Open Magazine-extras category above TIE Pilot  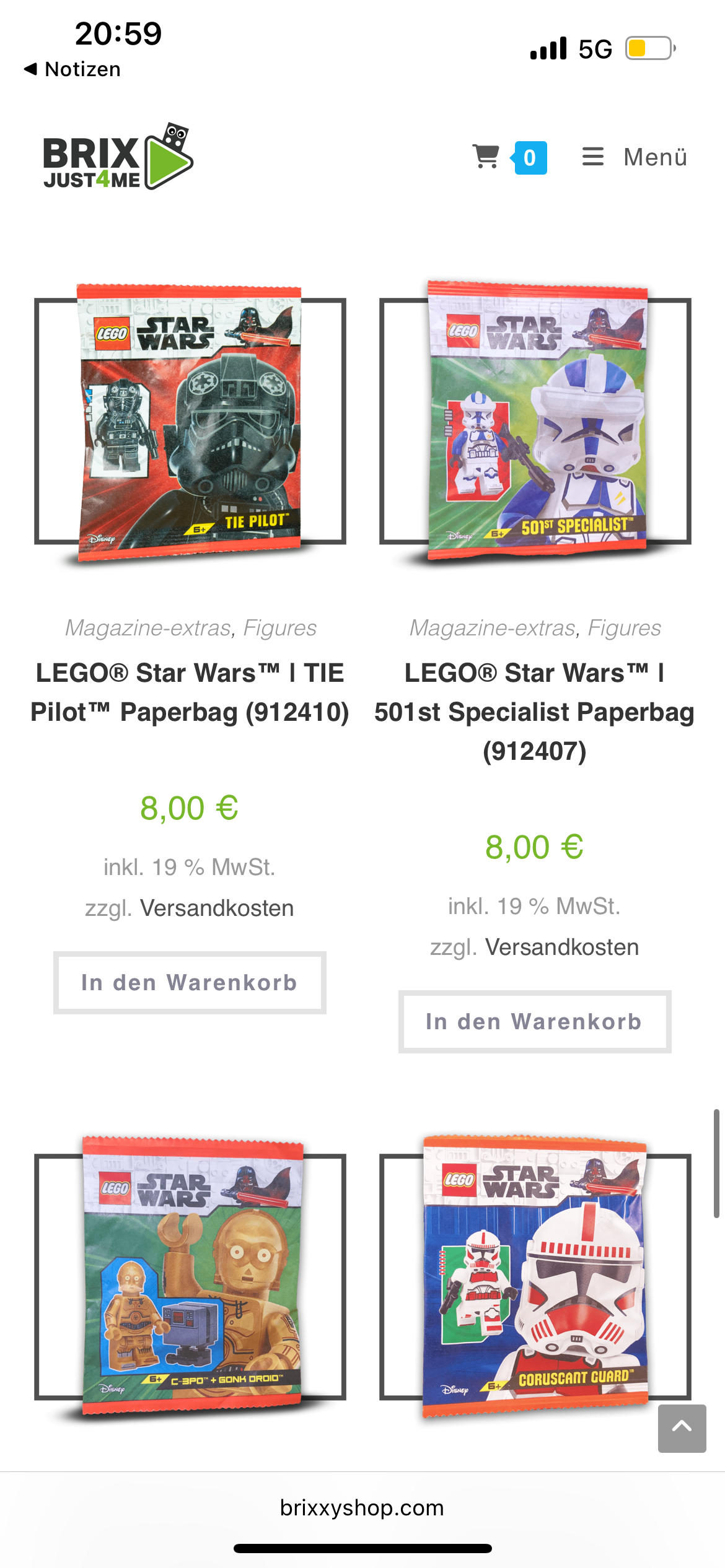[x=149, y=628]
